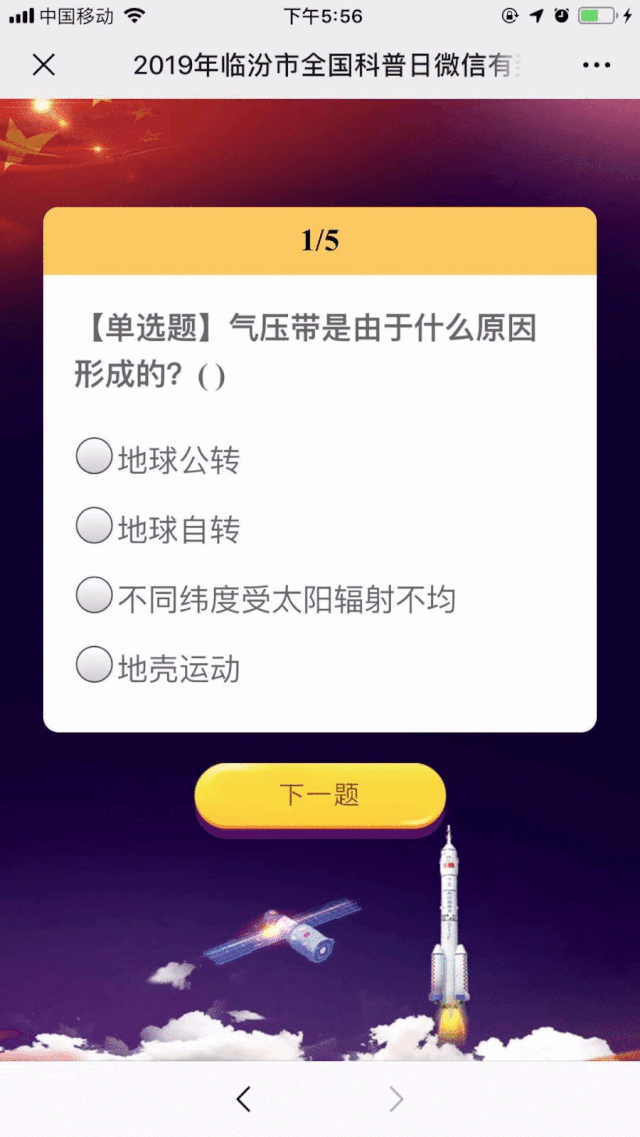Tap the 下一题 button

319,795
